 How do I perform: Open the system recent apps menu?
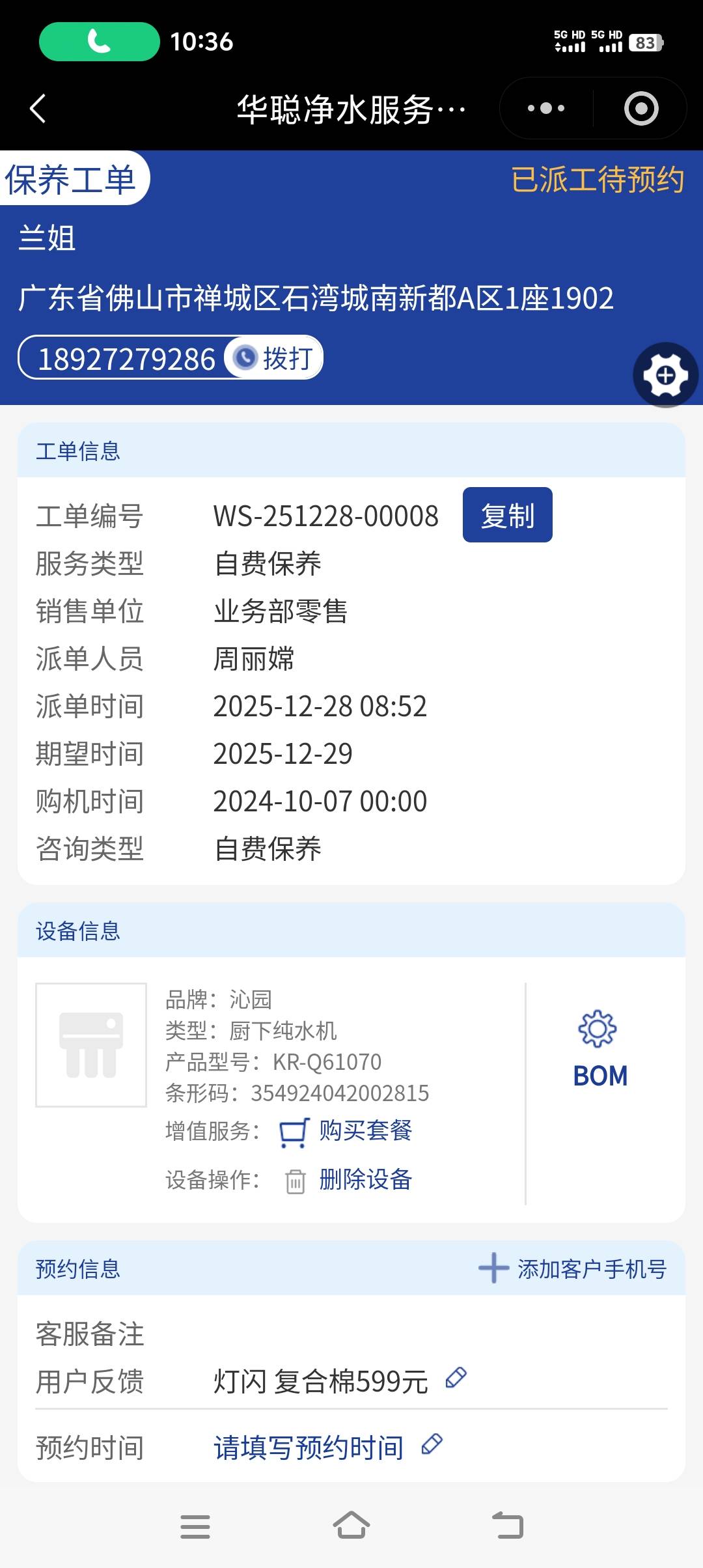click(195, 1526)
